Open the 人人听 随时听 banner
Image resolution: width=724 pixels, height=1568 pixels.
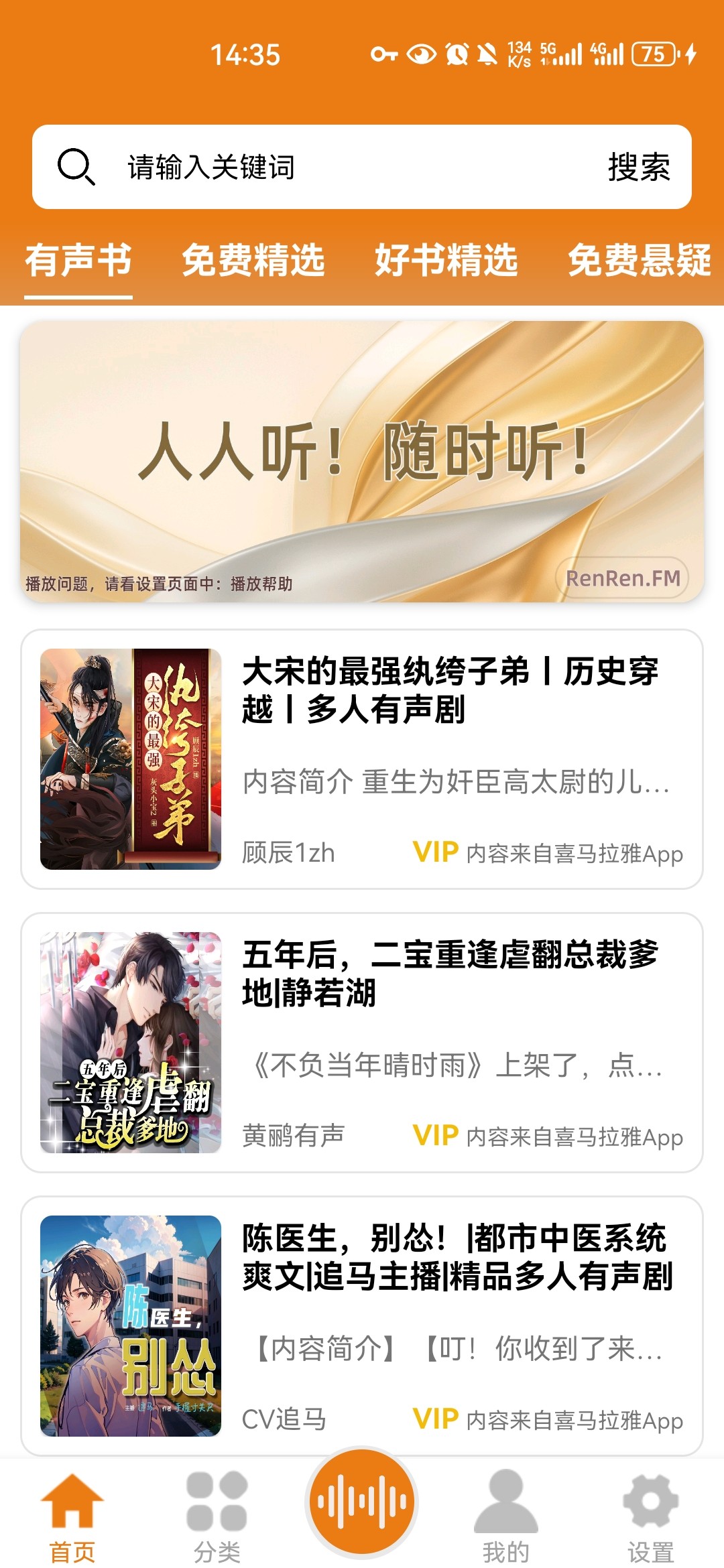pos(362,461)
